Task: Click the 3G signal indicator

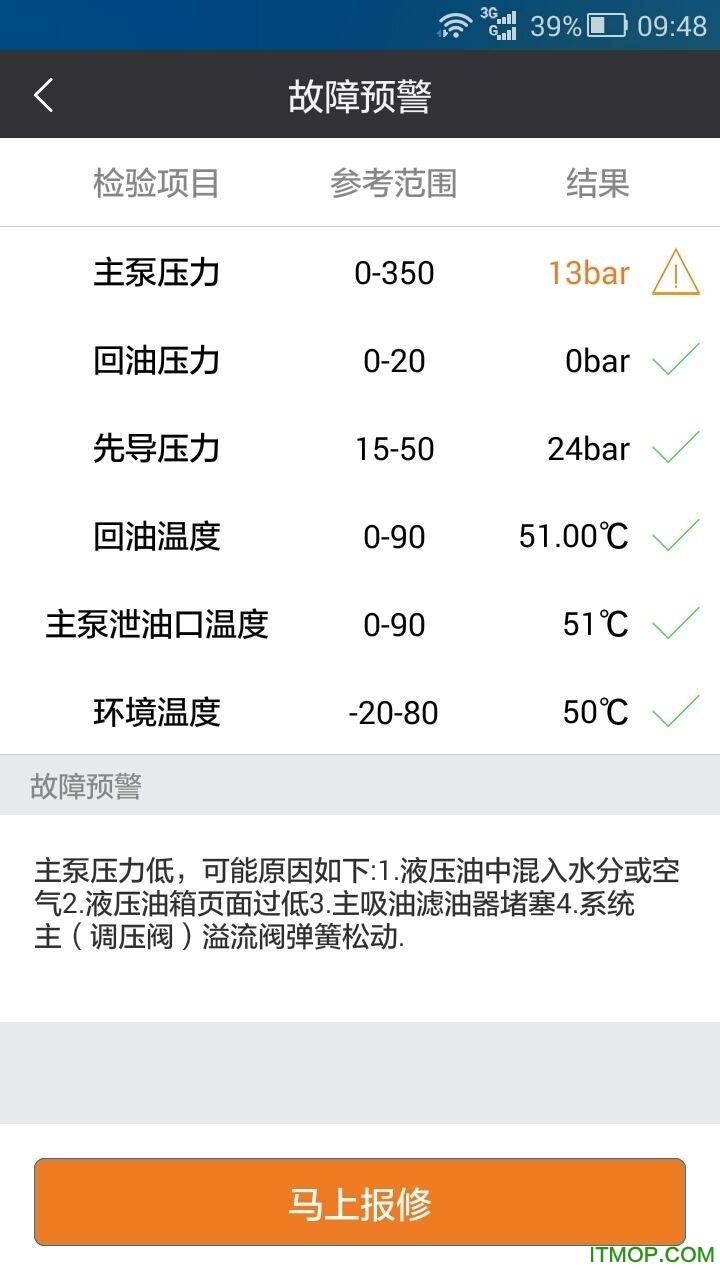Action: pyautogui.click(x=500, y=24)
